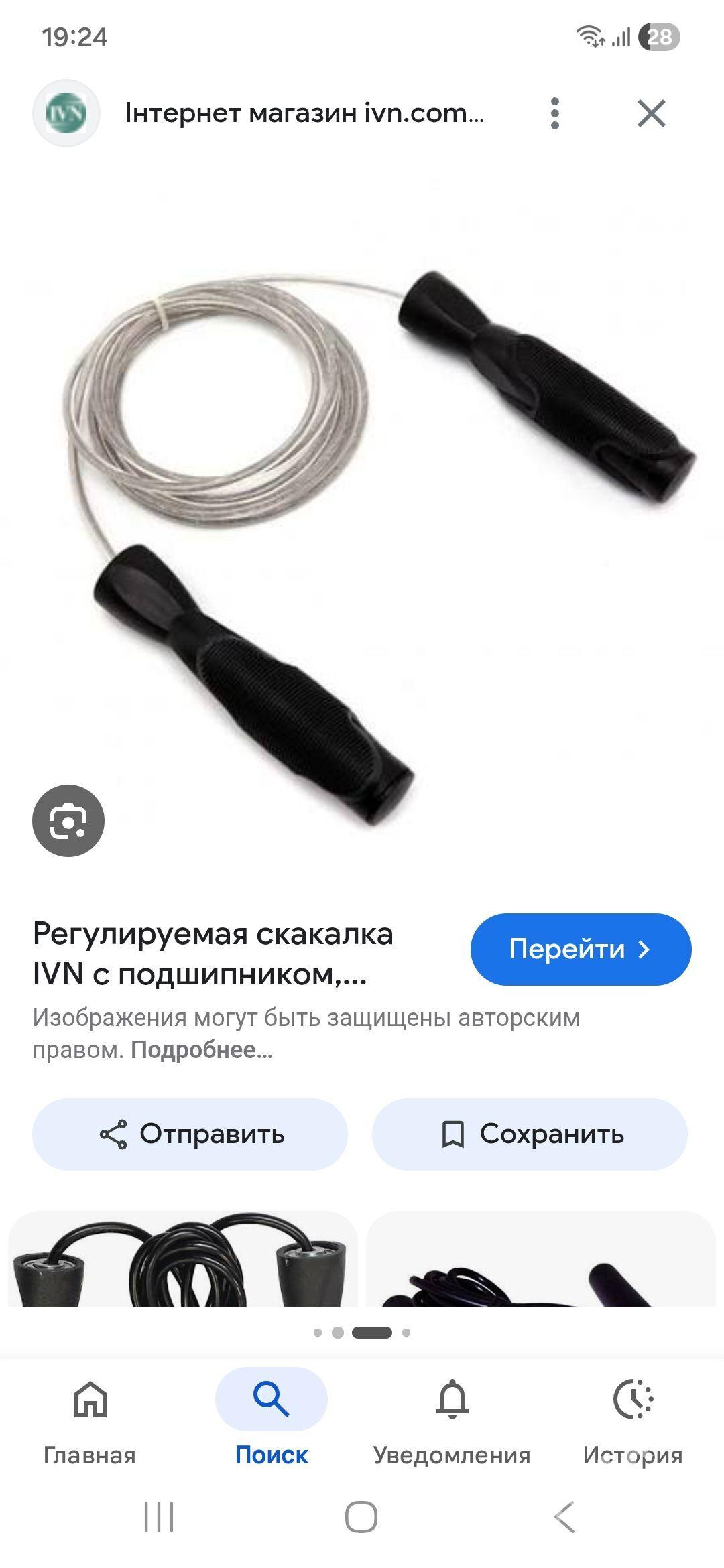Go back using the system back button
Viewport: 724px width, 1568px height.
click(564, 1518)
